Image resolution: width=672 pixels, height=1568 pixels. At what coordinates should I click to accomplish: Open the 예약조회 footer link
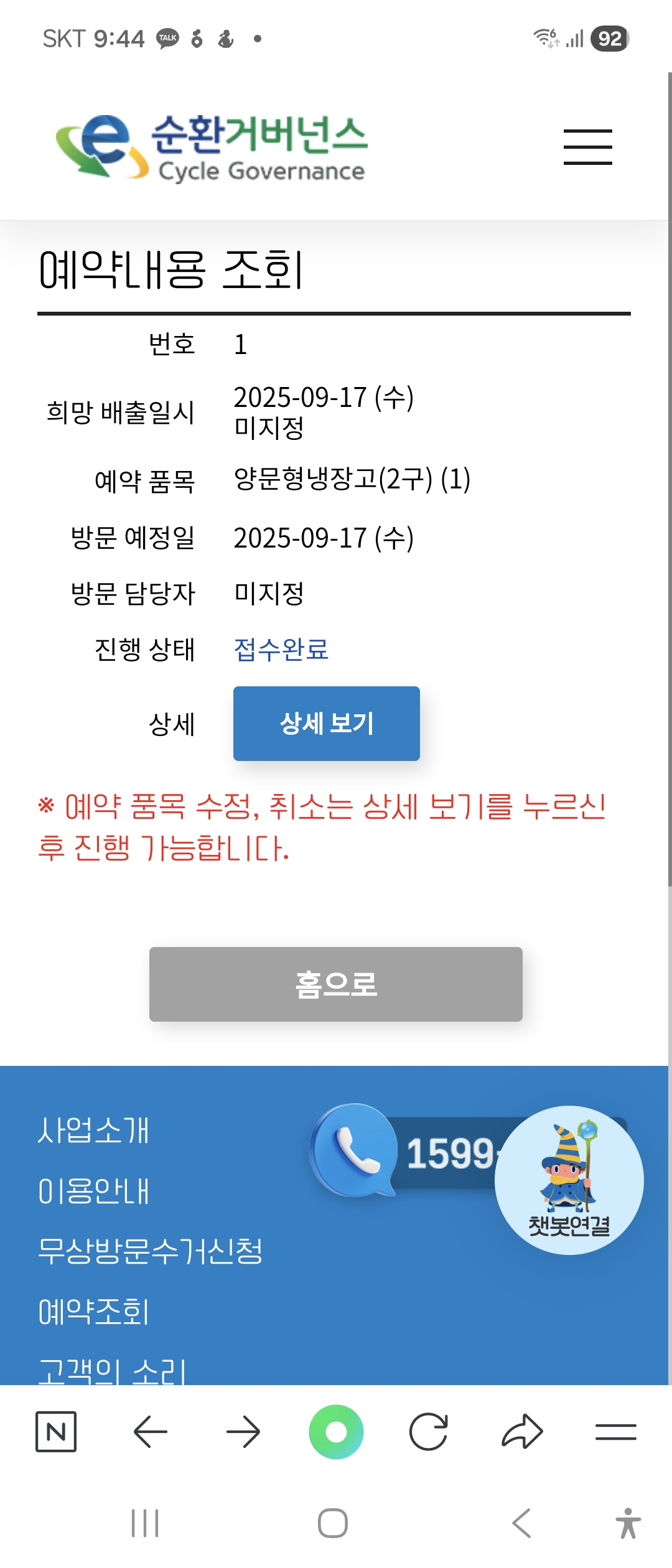click(x=94, y=1312)
